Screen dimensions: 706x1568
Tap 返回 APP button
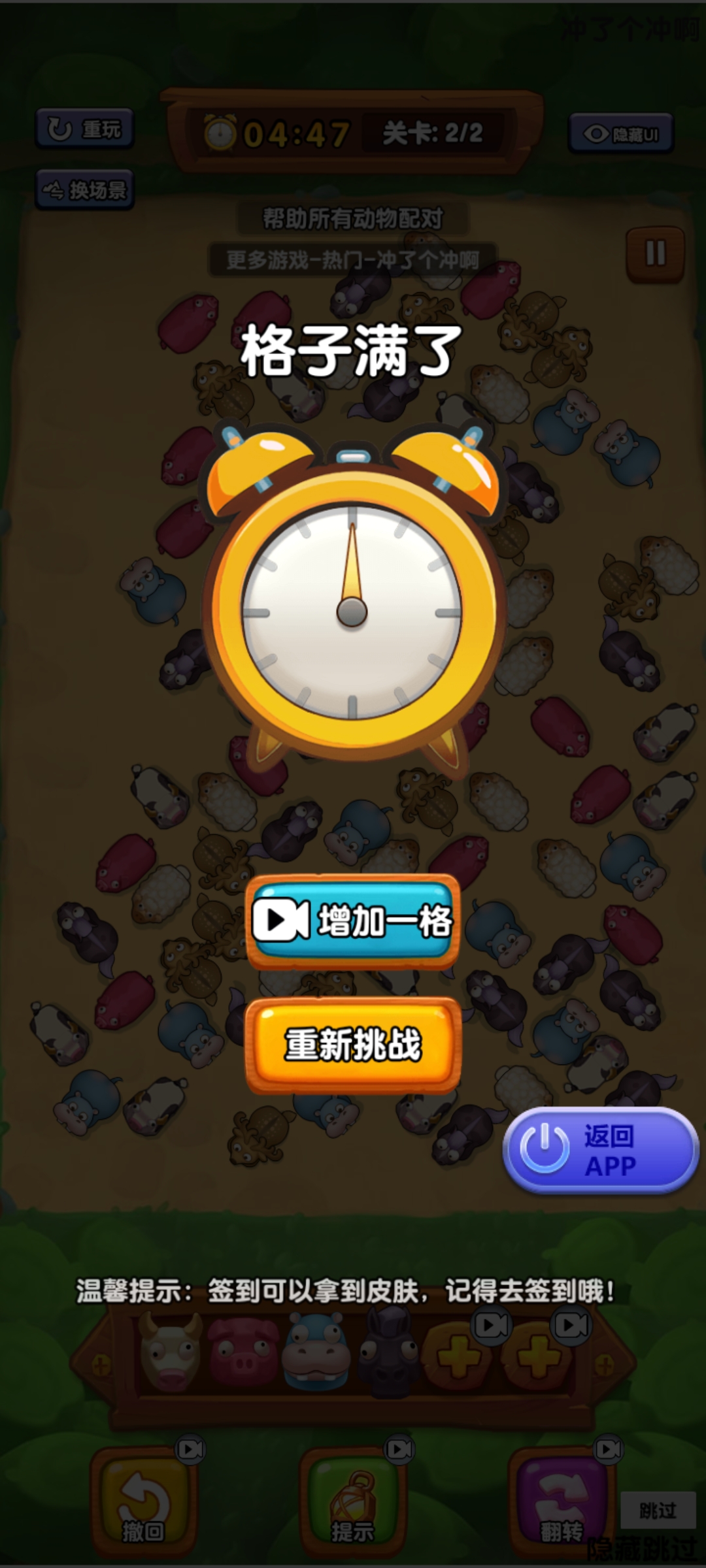pyautogui.click(x=600, y=1151)
